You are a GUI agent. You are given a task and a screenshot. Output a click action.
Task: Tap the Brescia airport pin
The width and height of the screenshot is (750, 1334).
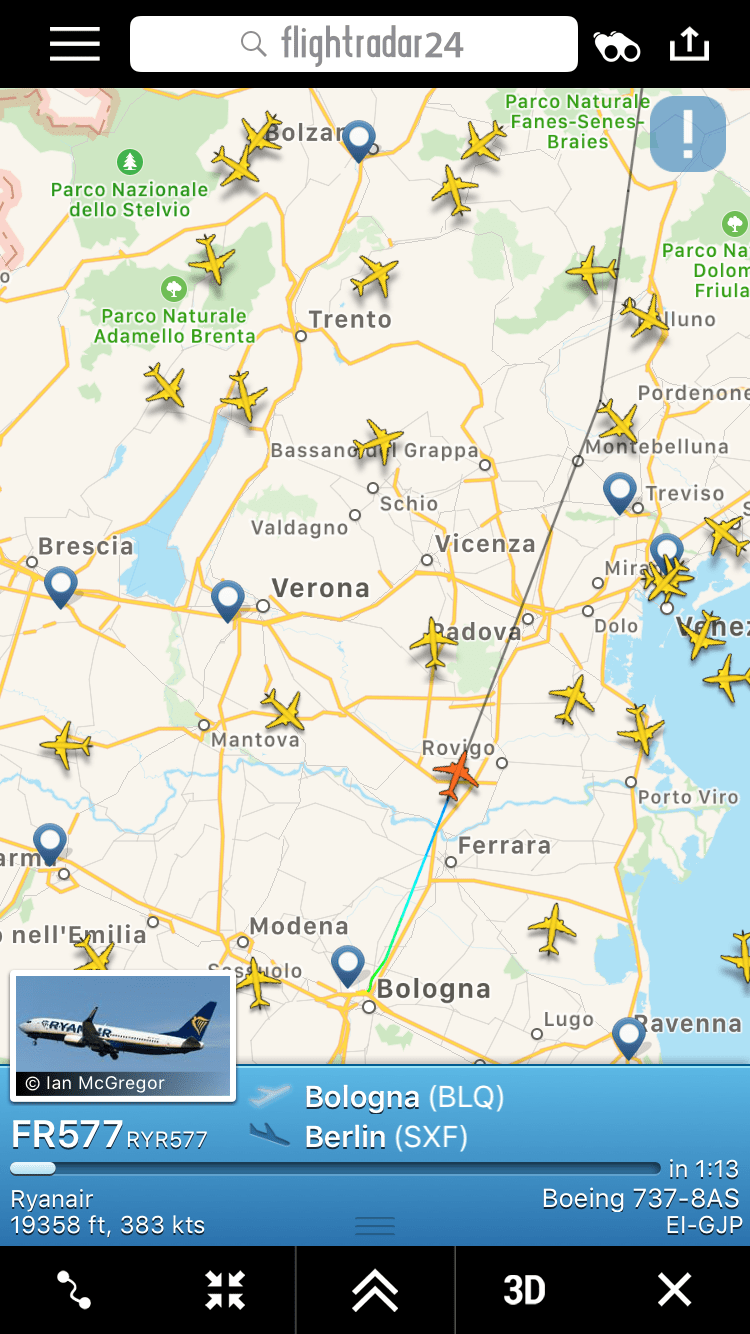click(x=61, y=585)
